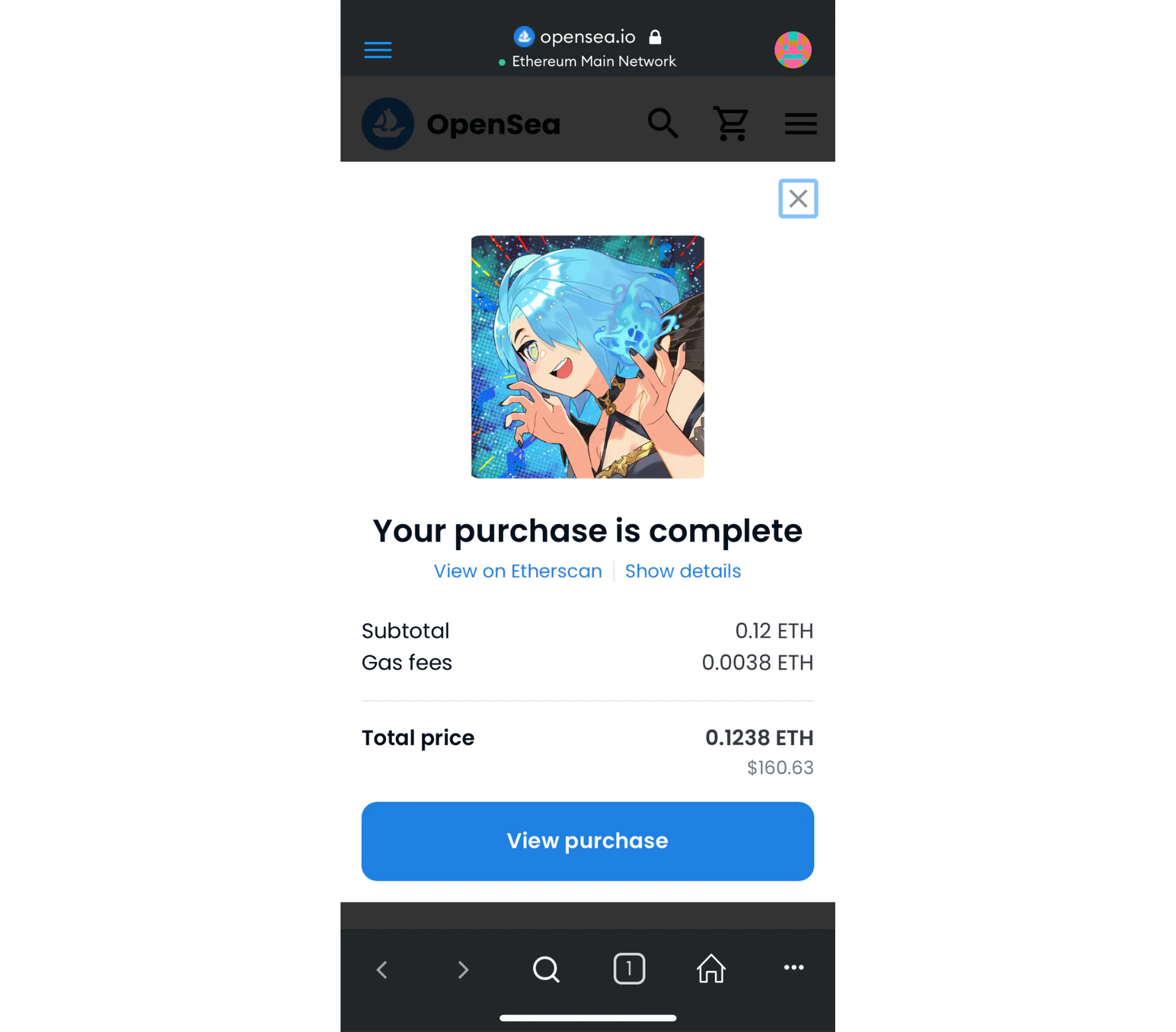Image resolution: width=1176 pixels, height=1032 pixels.
Task: Open the wallet account avatar
Action: [x=793, y=50]
